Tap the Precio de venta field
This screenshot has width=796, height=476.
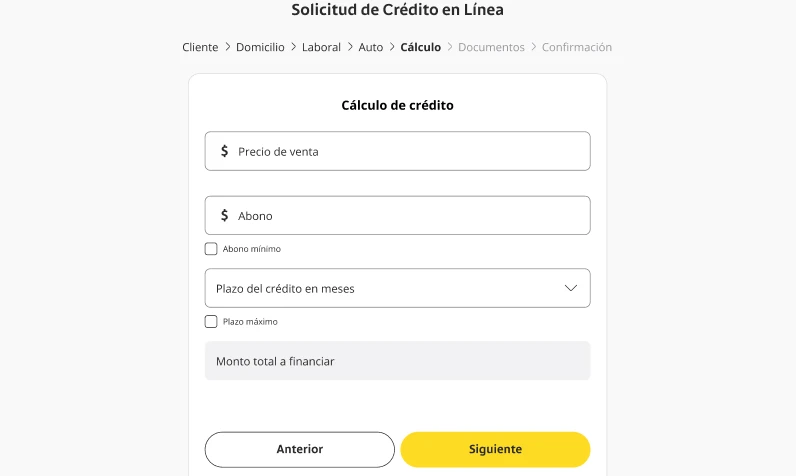(397, 152)
